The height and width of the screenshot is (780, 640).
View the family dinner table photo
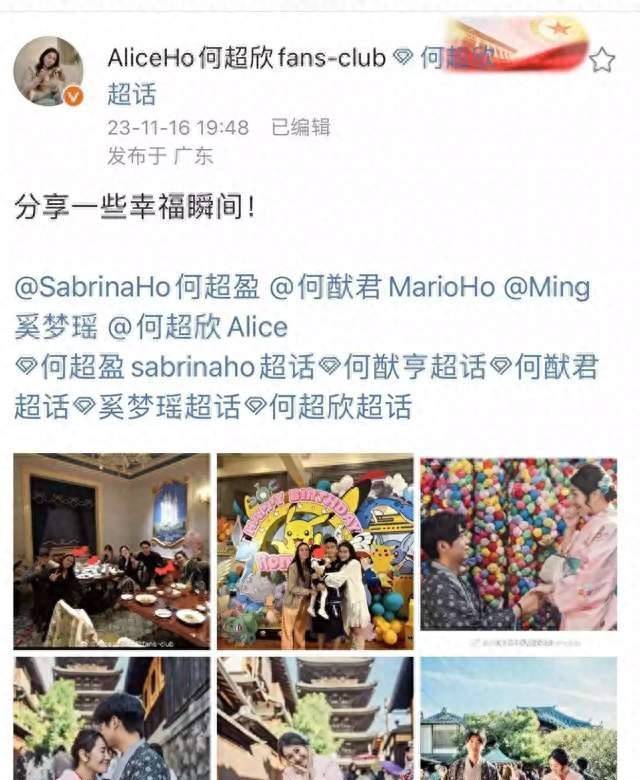pyautogui.click(x=112, y=550)
